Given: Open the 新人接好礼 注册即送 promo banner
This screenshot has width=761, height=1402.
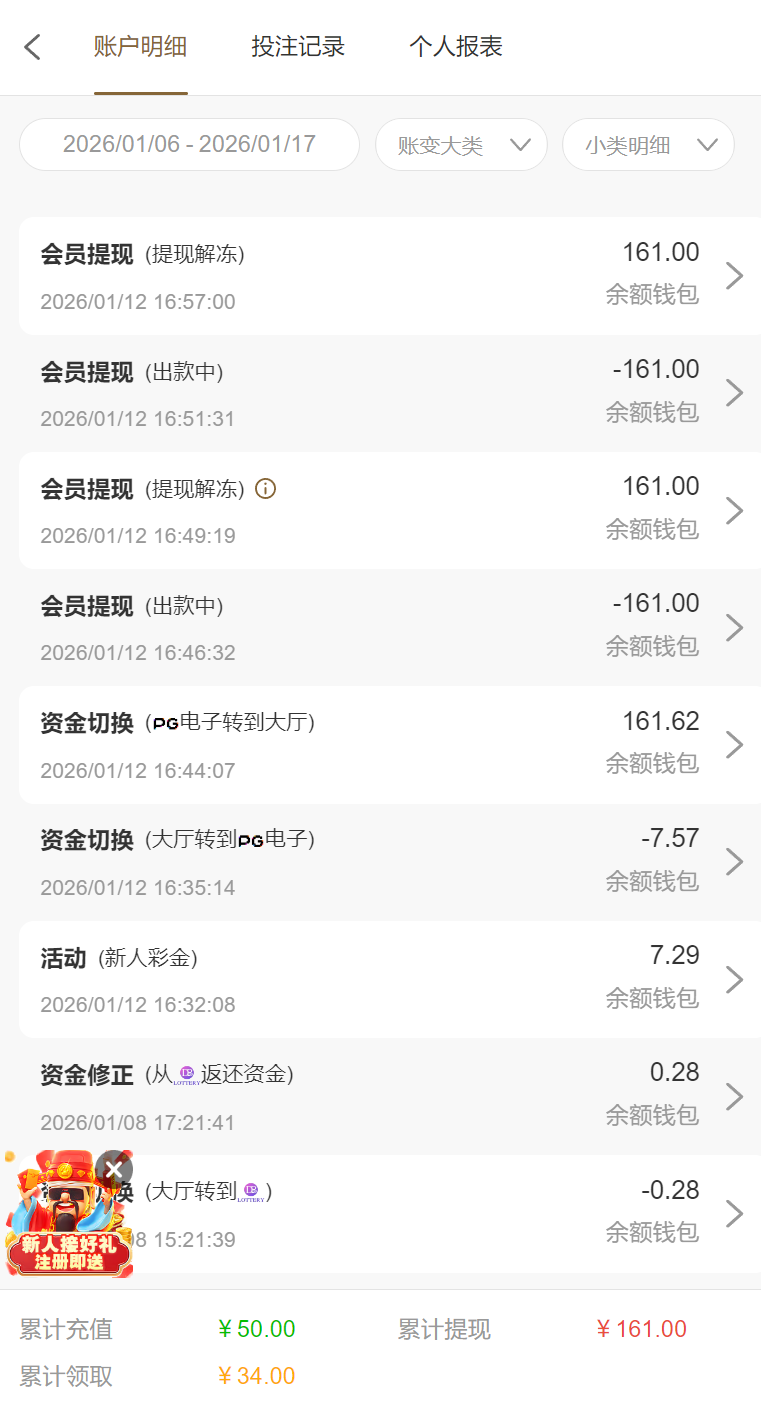Looking at the screenshot, I should [66, 1230].
